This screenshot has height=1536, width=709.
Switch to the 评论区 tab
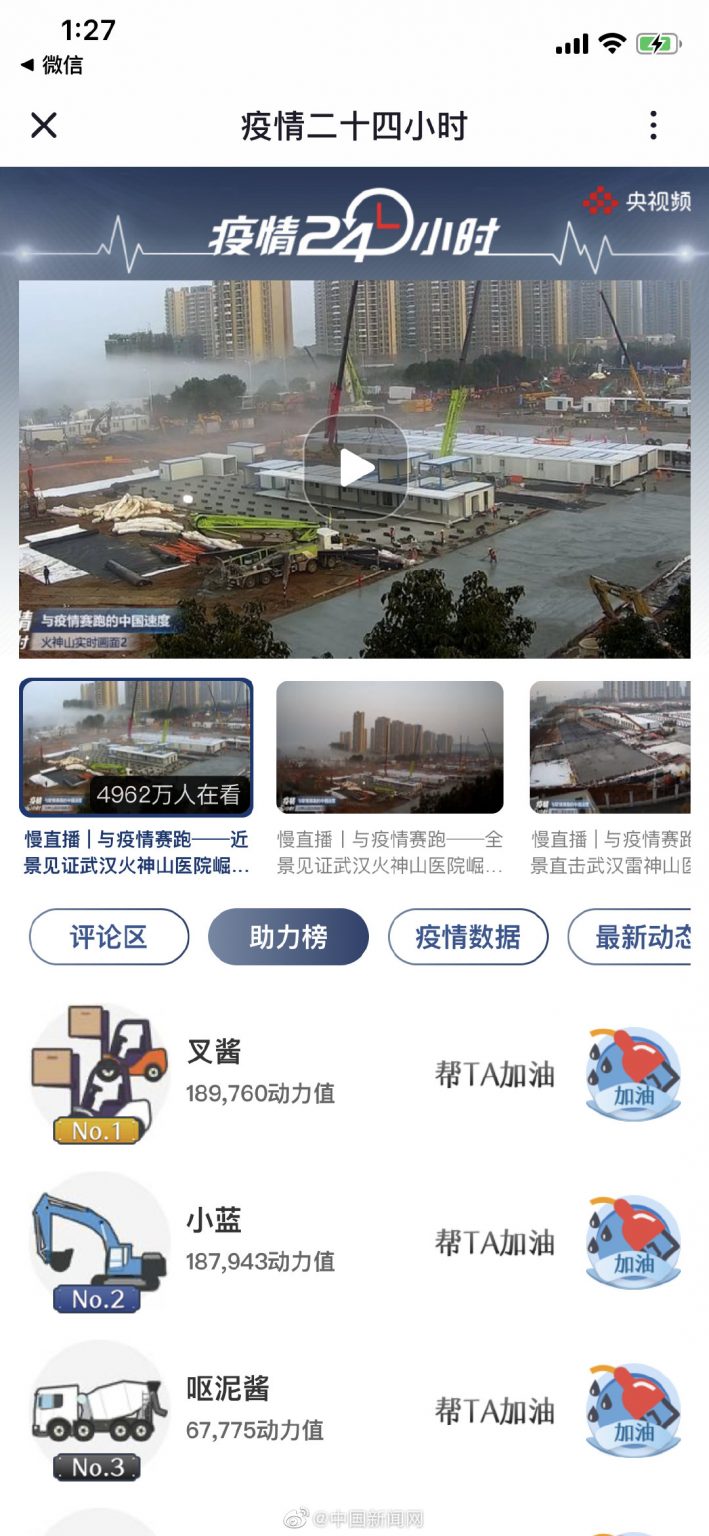point(109,937)
